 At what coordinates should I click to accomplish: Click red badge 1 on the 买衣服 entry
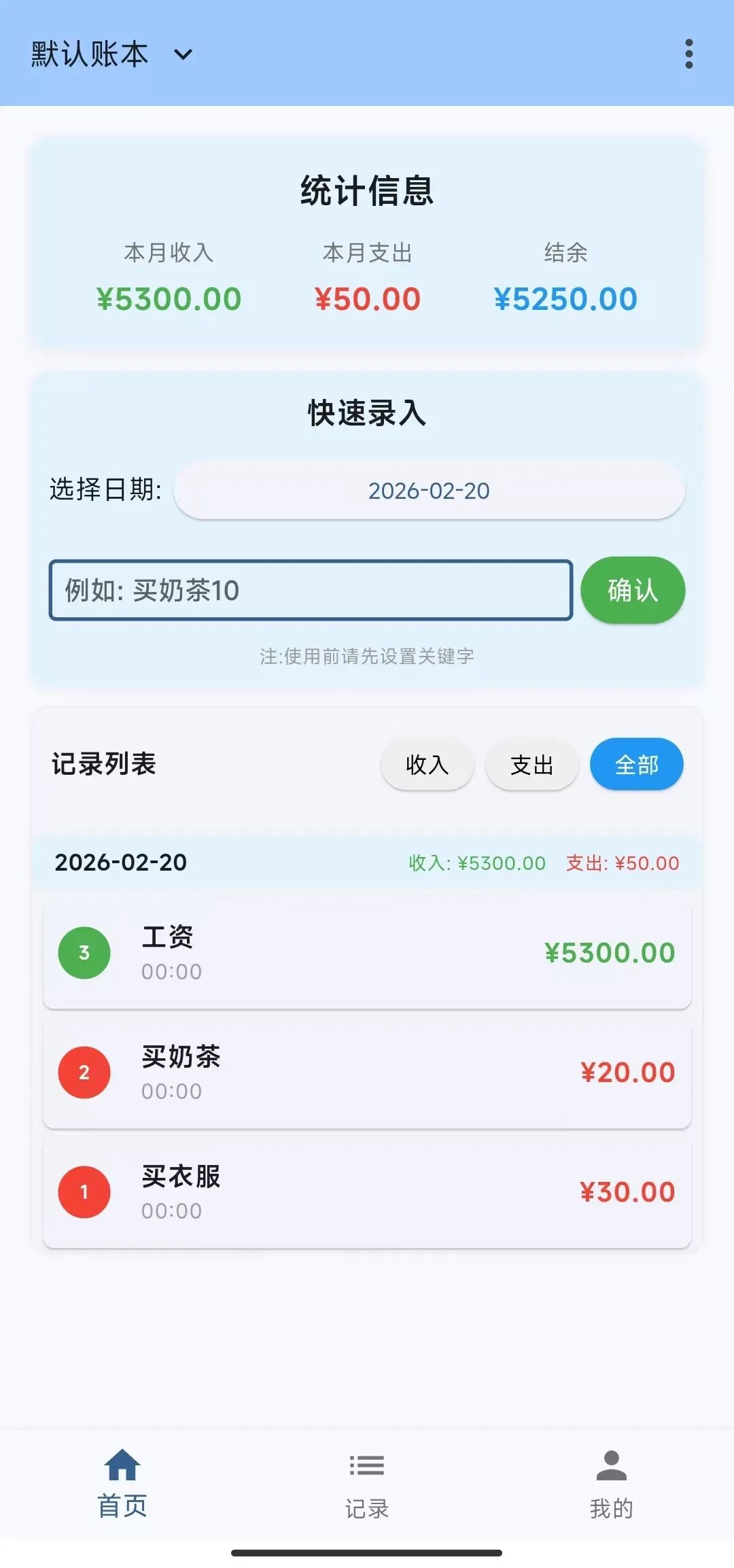[84, 1191]
